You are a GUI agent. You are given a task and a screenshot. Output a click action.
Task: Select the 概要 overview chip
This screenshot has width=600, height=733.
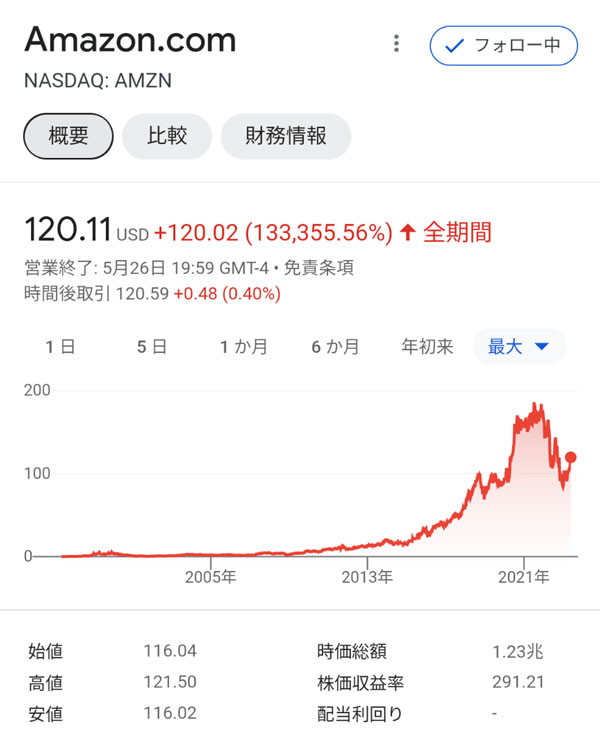point(68,136)
